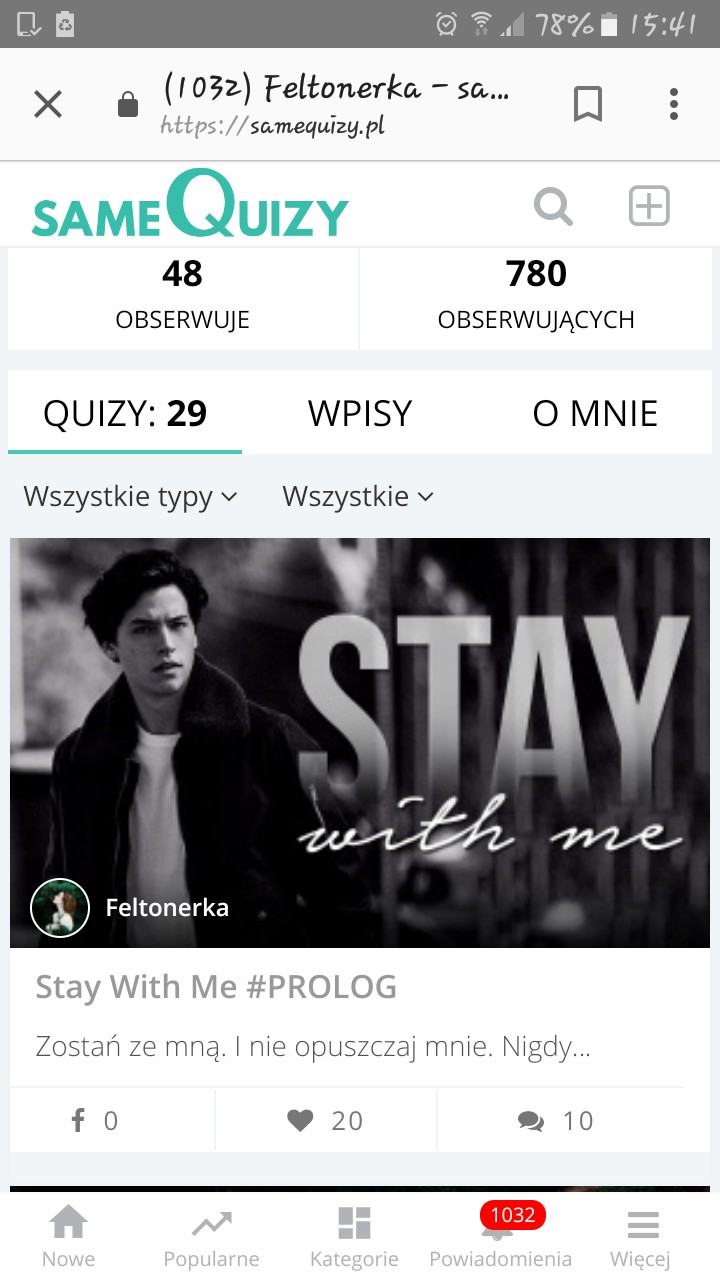Open the Więcej menu
Screen dimensions: 720x1280
(x=641, y=1236)
